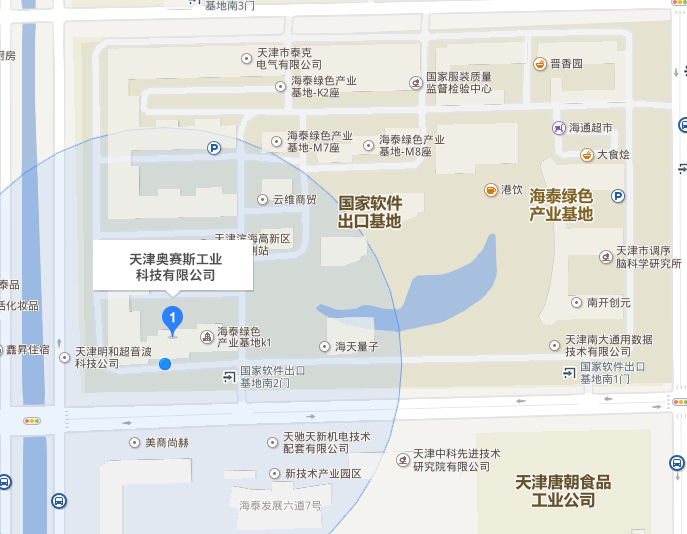Tap the 晋香园 restaurant marker

point(539,64)
